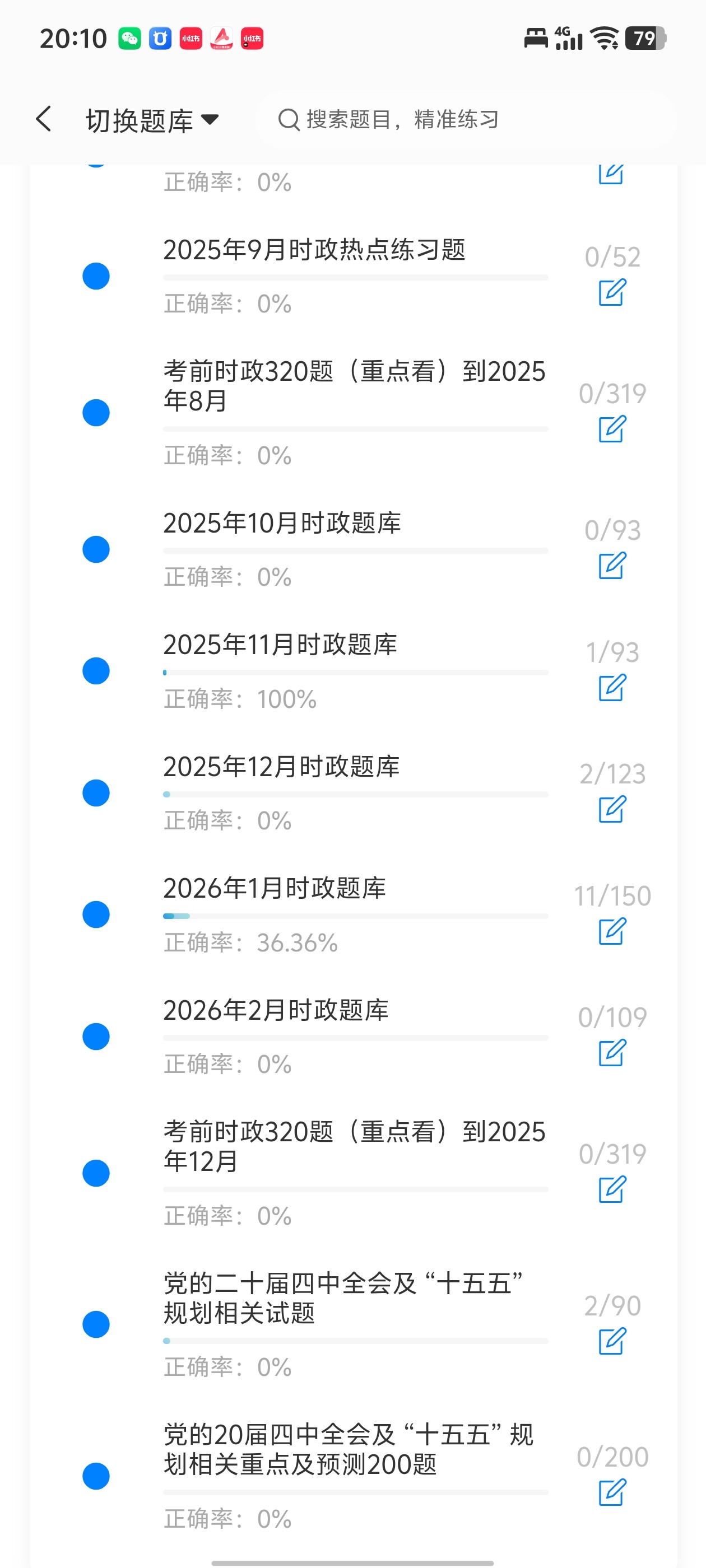Tap the edit icon for 2026年2月时政题库

pyautogui.click(x=612, y=1052)
